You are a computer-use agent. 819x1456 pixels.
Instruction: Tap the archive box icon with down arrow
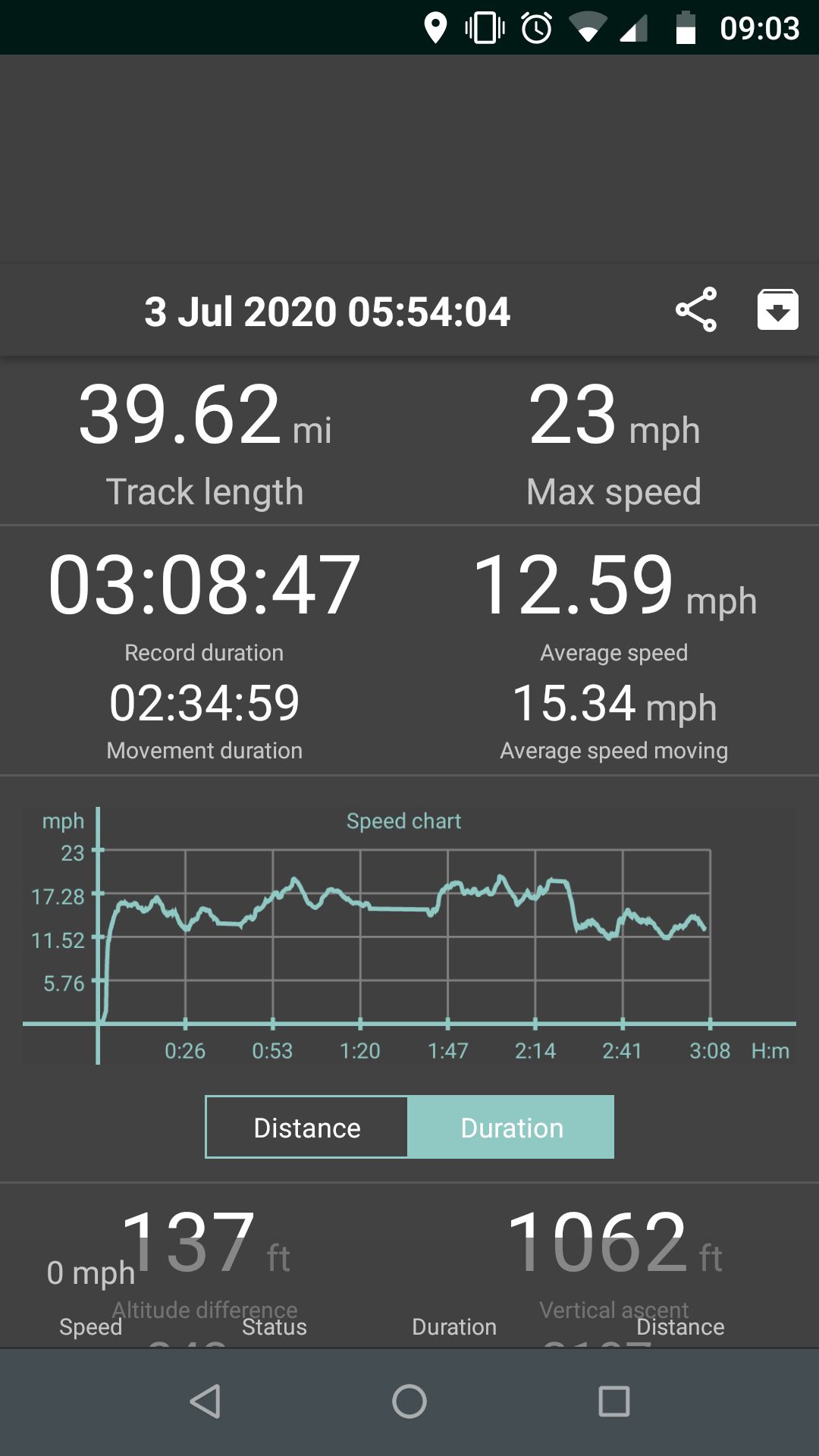click(x=777, y=309)
